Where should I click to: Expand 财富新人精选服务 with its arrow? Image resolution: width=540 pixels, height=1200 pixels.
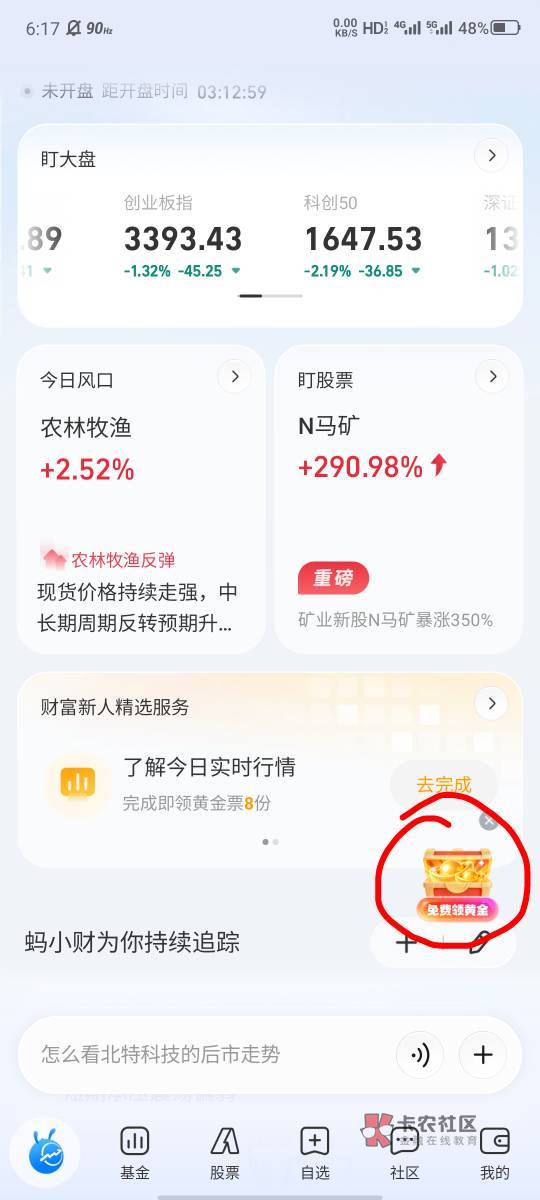pyautogui.click(x=491, y=704)
